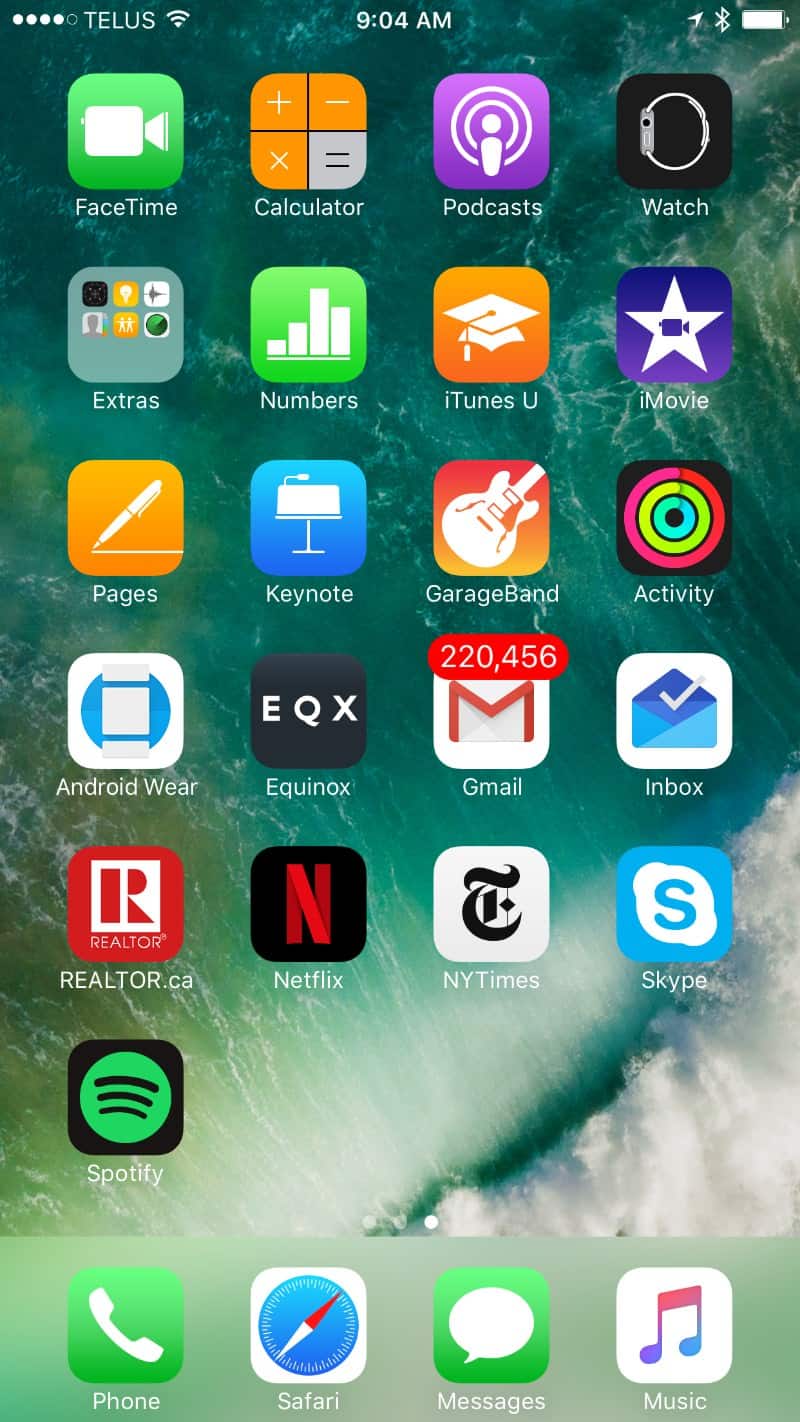Launch Numbers

308,324
